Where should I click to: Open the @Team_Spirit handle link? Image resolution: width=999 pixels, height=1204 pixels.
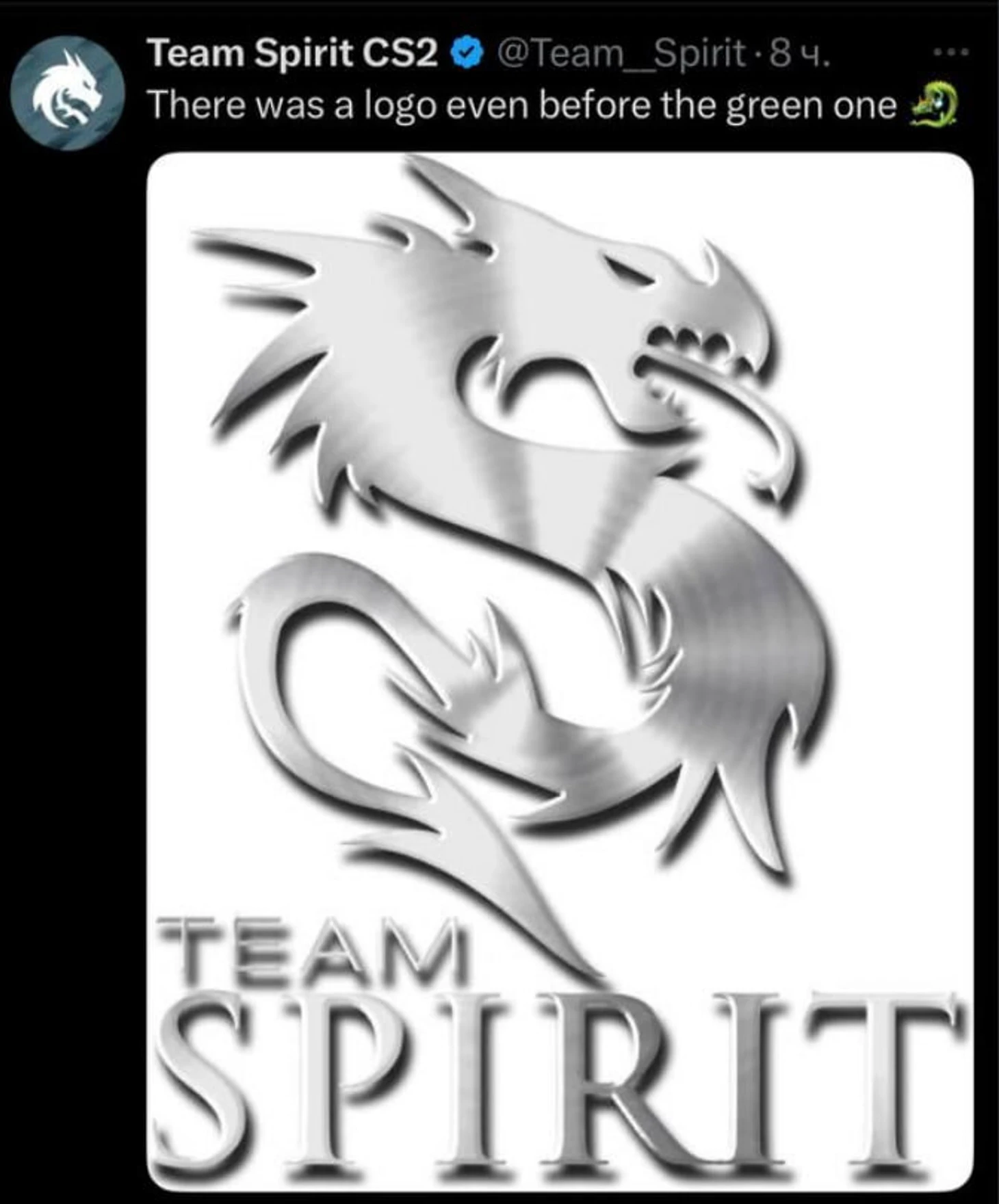click(x=623, y=53)
